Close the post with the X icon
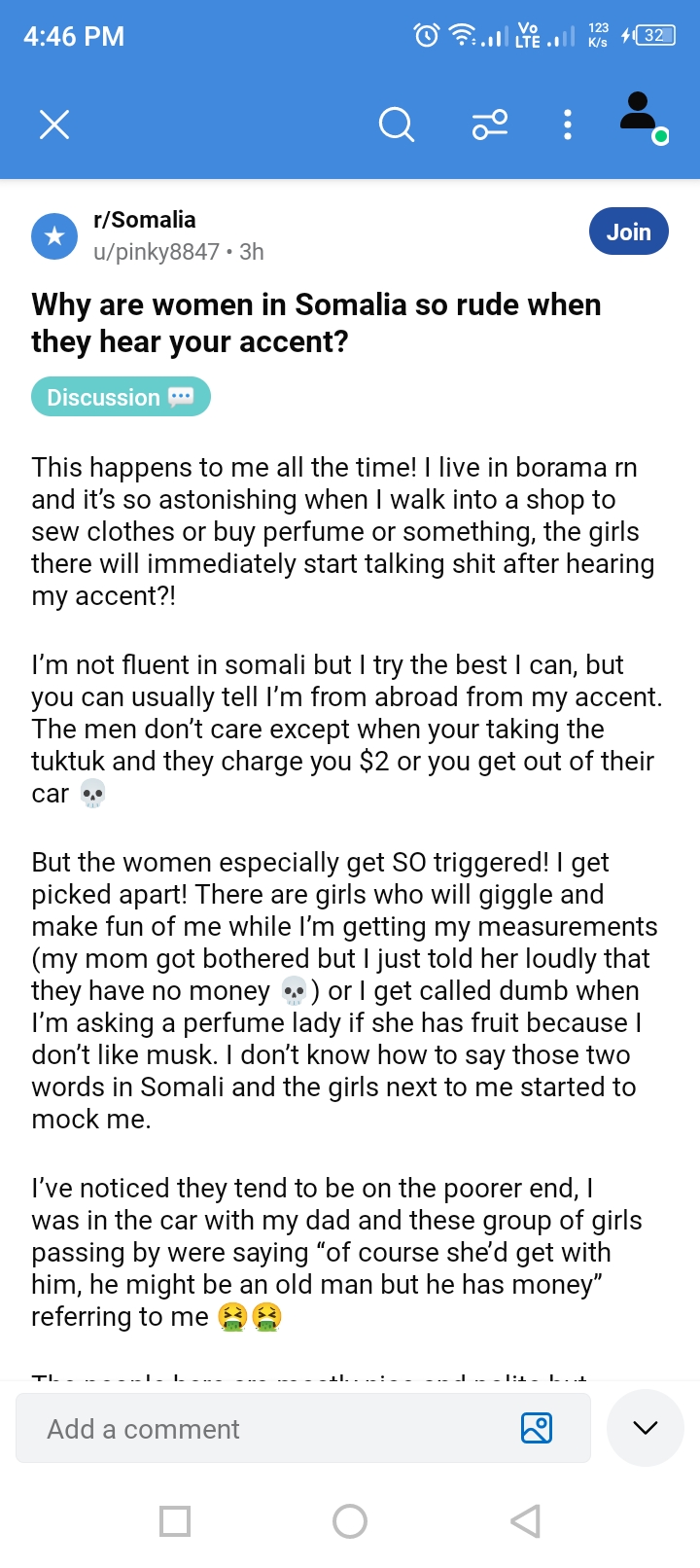Viewport: 700px width, 1568px height. coord(54,125)
